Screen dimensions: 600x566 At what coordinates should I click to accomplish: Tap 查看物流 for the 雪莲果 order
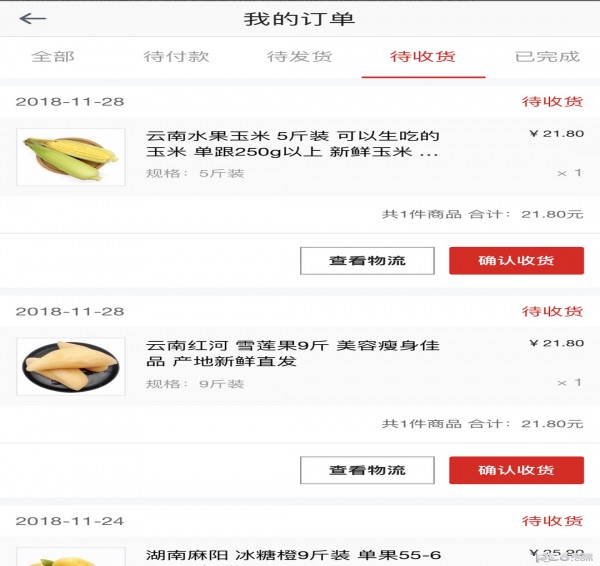(x=367, y=470)
